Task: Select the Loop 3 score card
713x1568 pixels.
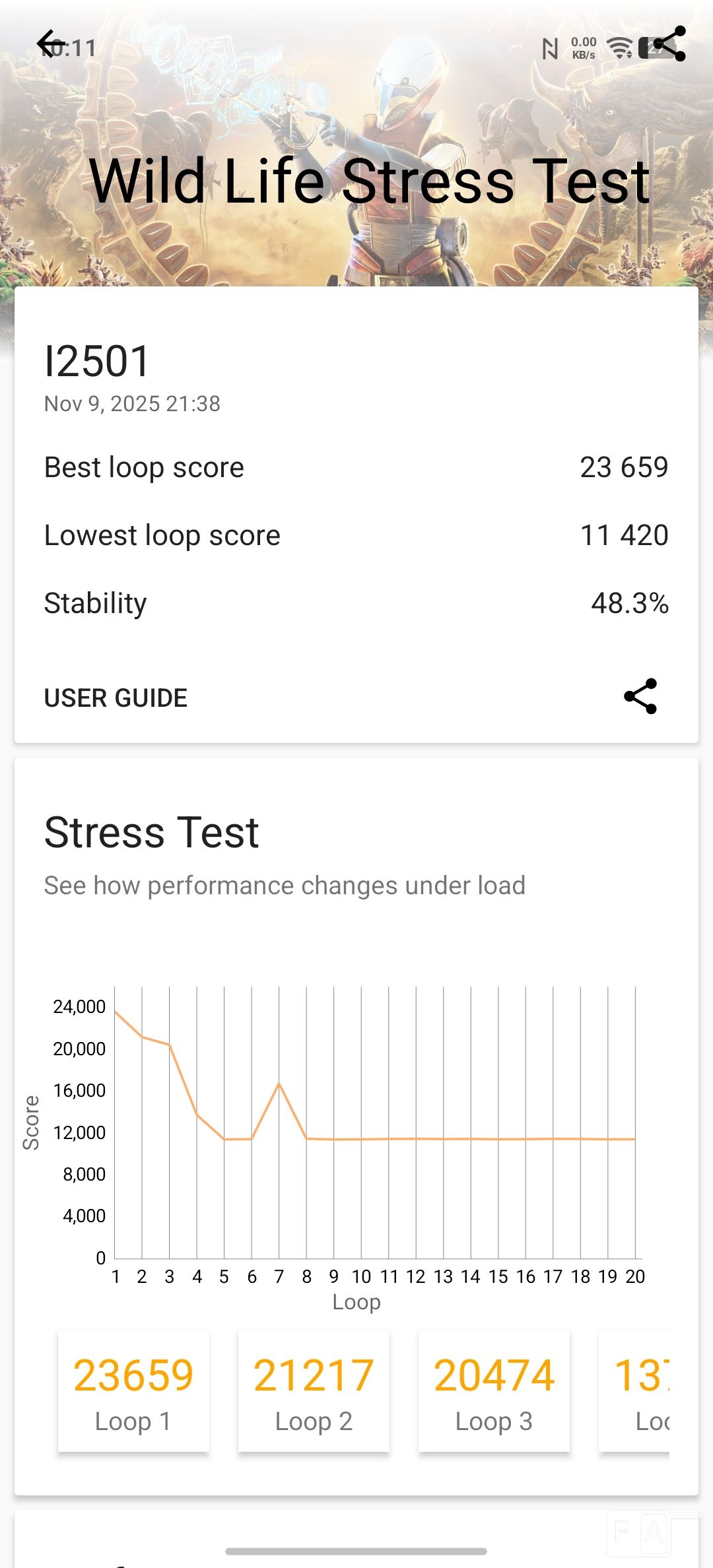Action: (494, 1391)
